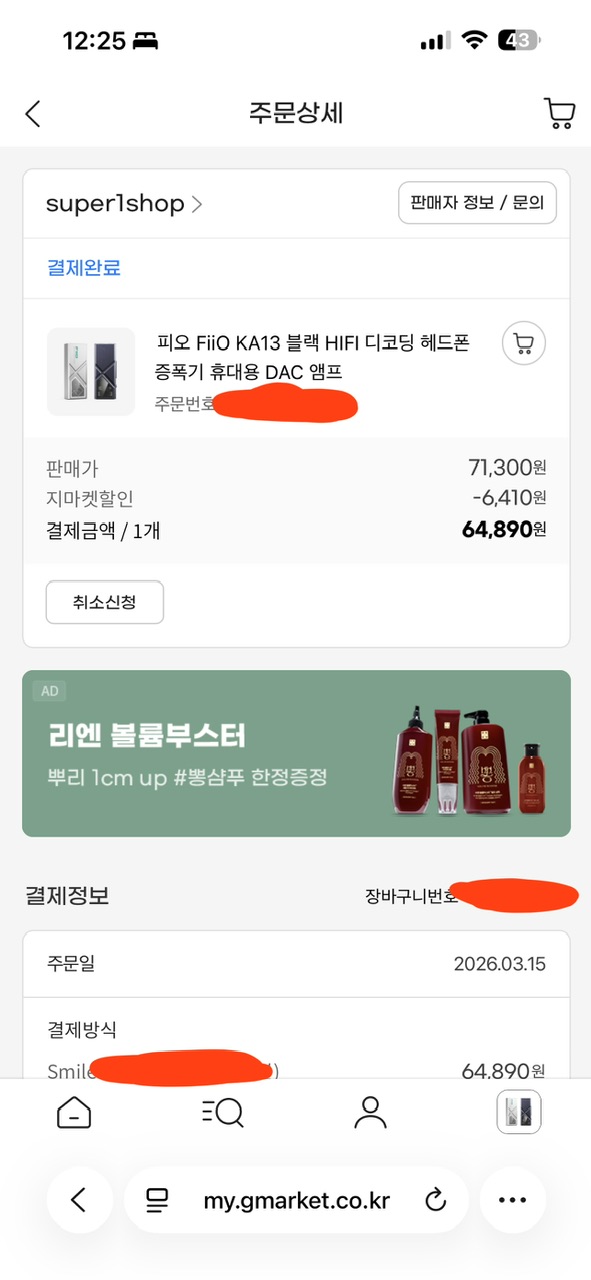Open the shopping cart in the header

[559, 113]
